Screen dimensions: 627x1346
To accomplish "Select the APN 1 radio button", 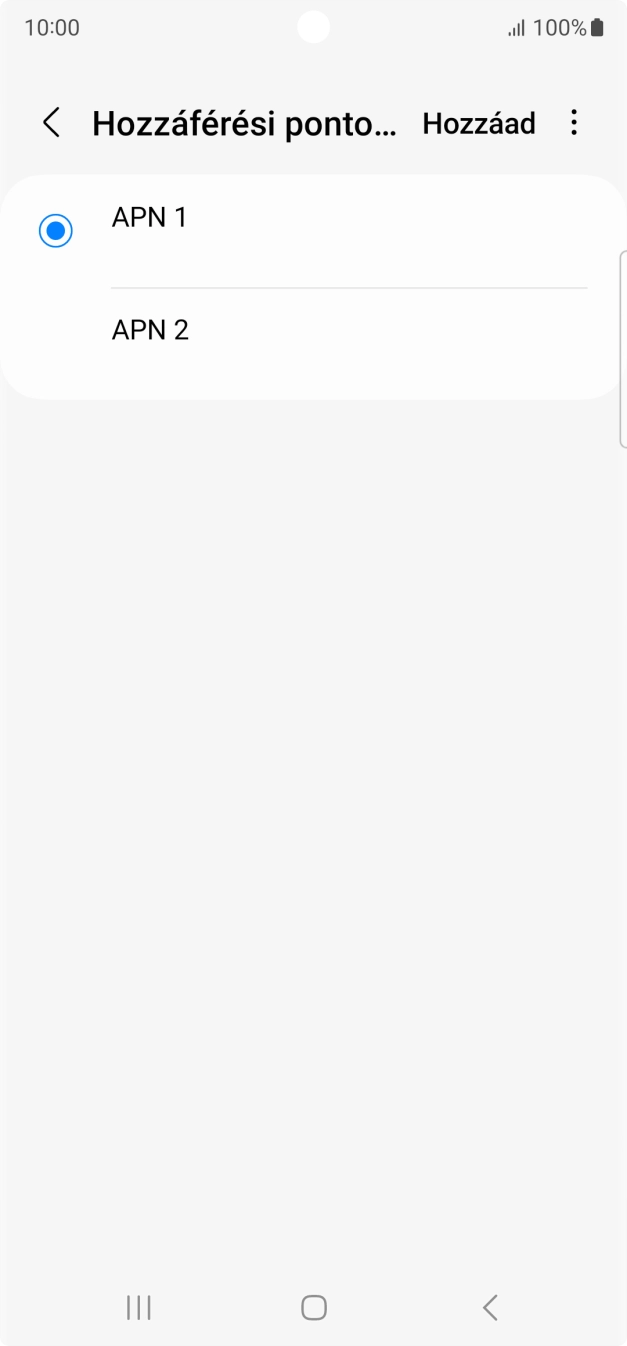I will (56, 231).
